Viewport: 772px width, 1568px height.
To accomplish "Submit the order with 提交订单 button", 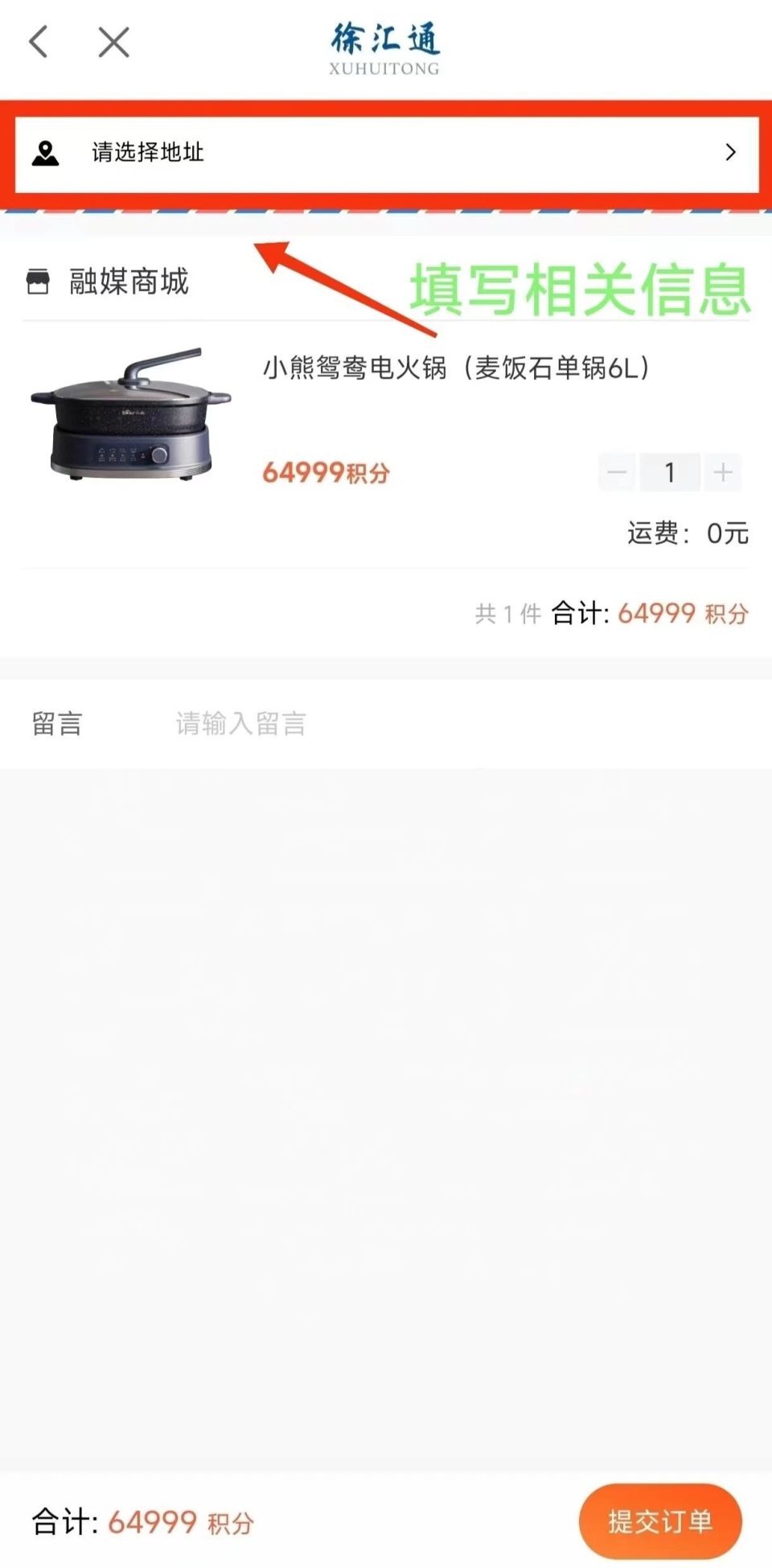I will (x=663, y=1521).
